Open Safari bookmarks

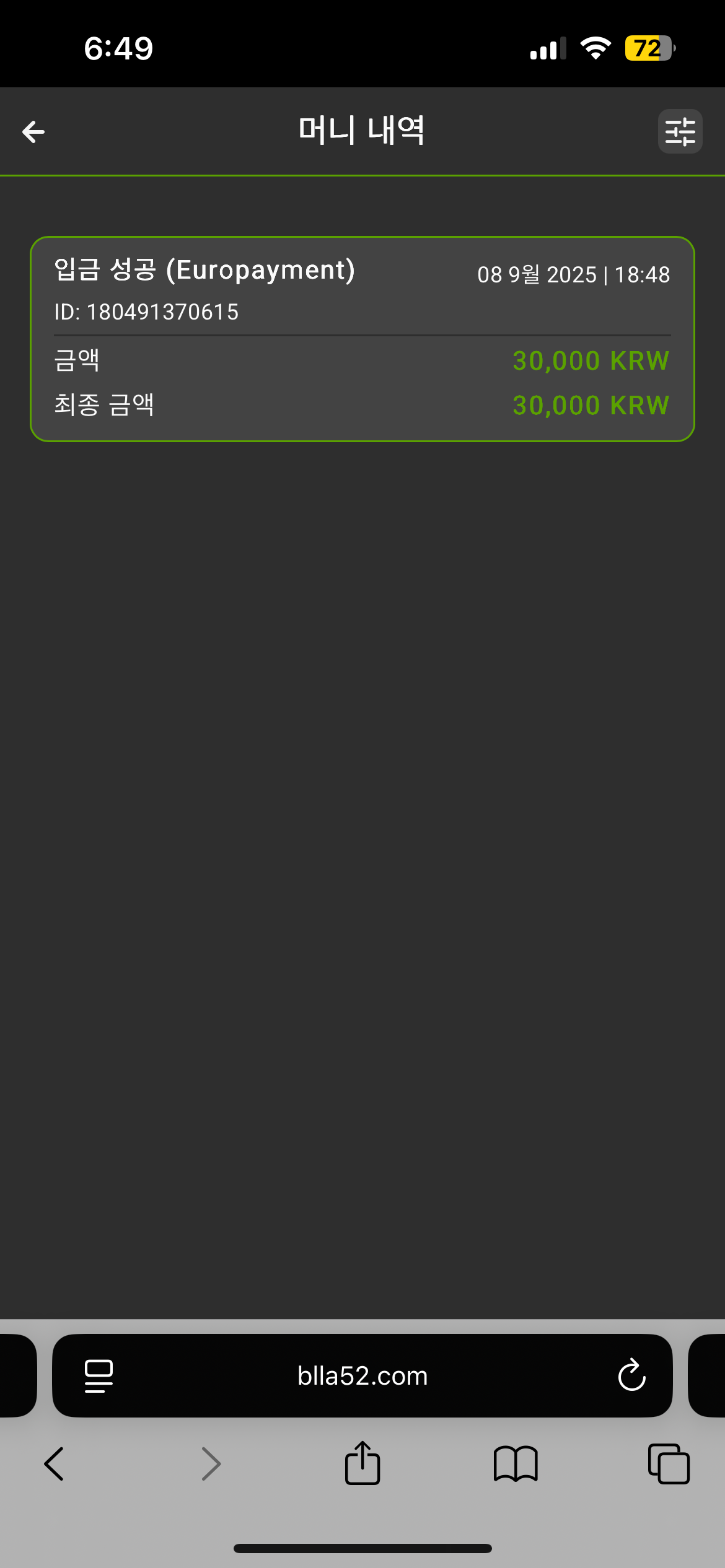[515, 1464]
